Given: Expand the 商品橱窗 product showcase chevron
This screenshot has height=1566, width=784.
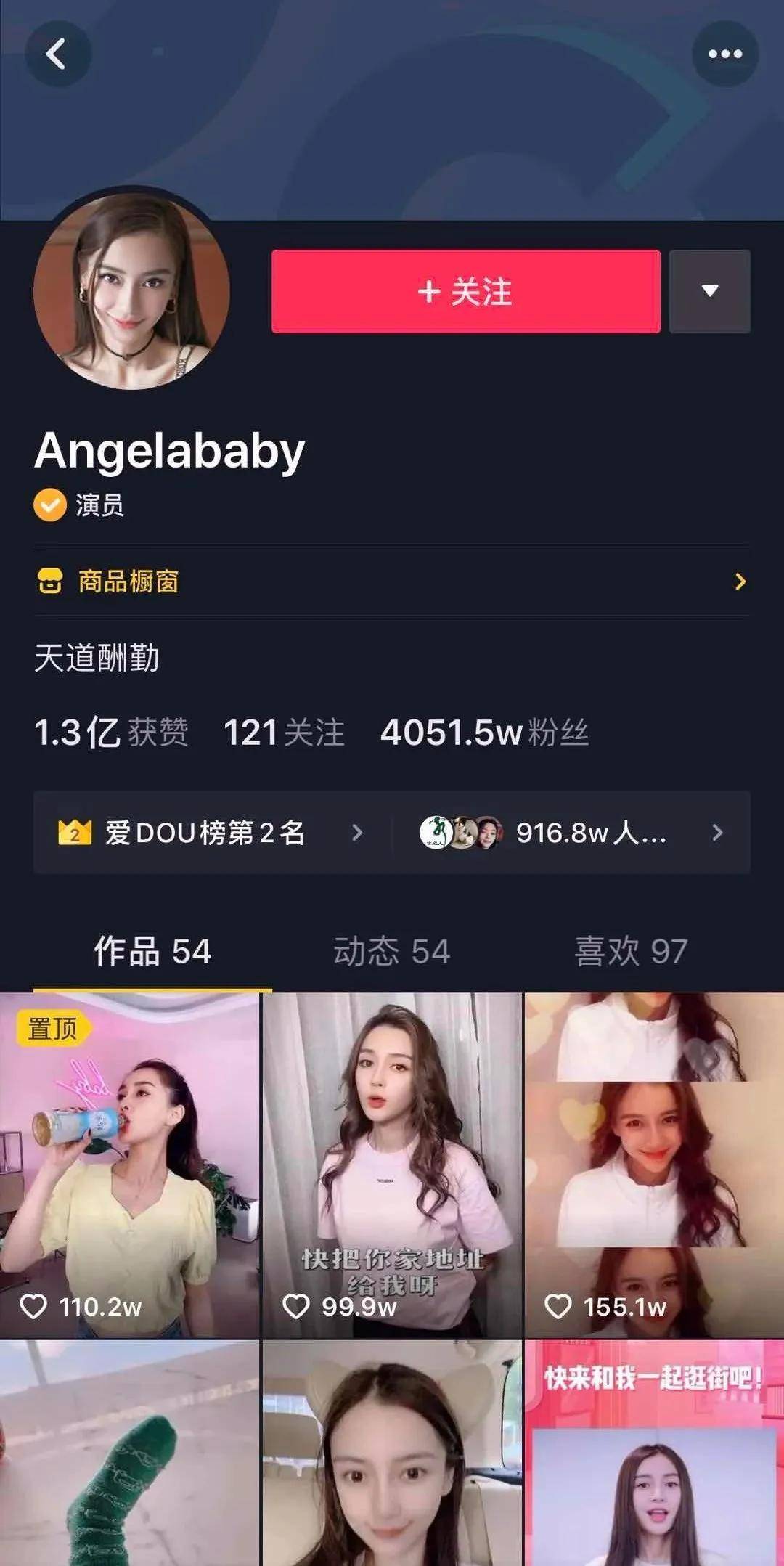Looking at the screenshot, I should pos(740,580).
